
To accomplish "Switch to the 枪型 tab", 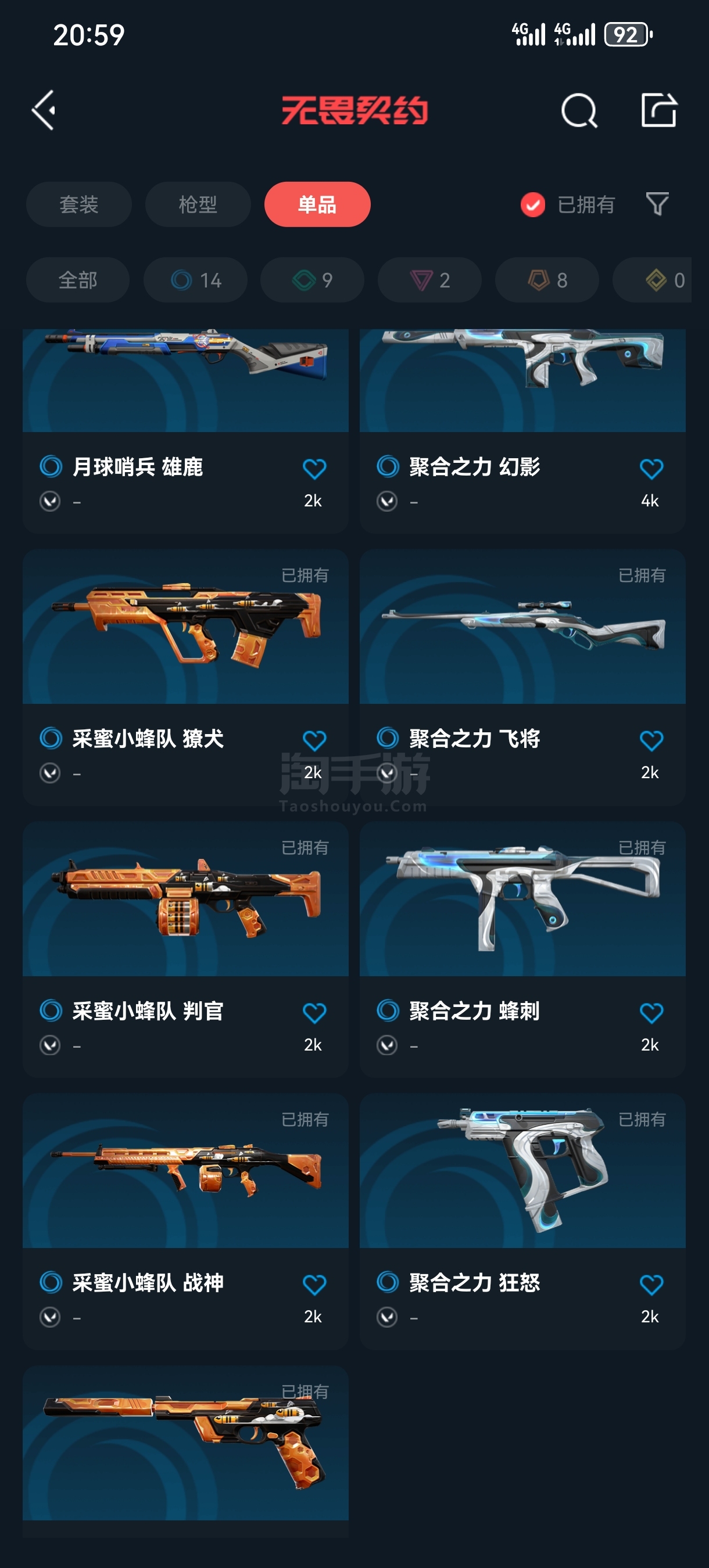I will coord(198,204).
